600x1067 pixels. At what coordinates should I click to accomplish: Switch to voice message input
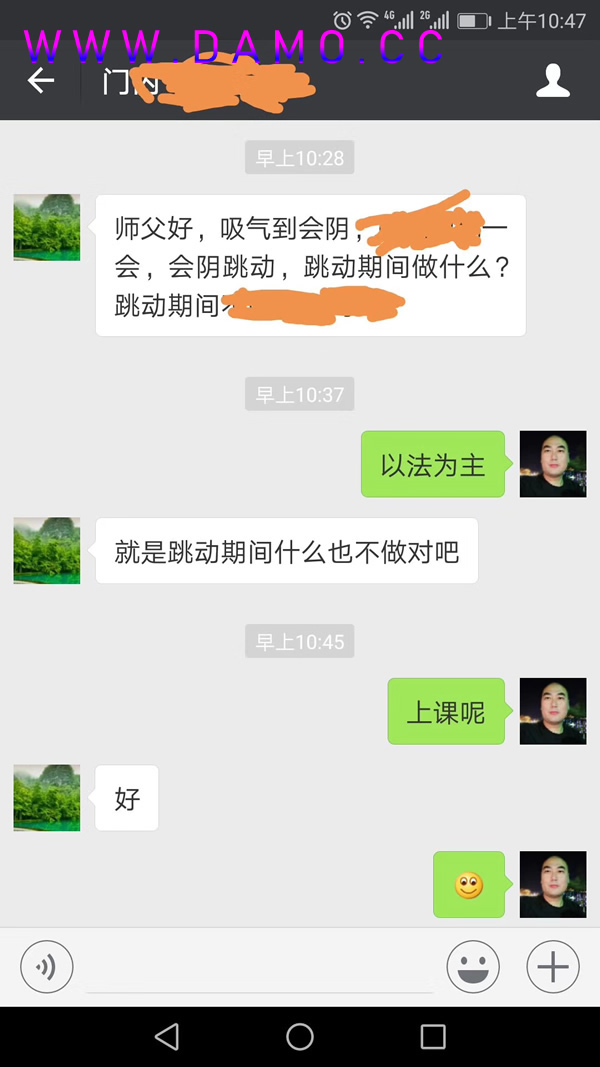click(47, 967)
